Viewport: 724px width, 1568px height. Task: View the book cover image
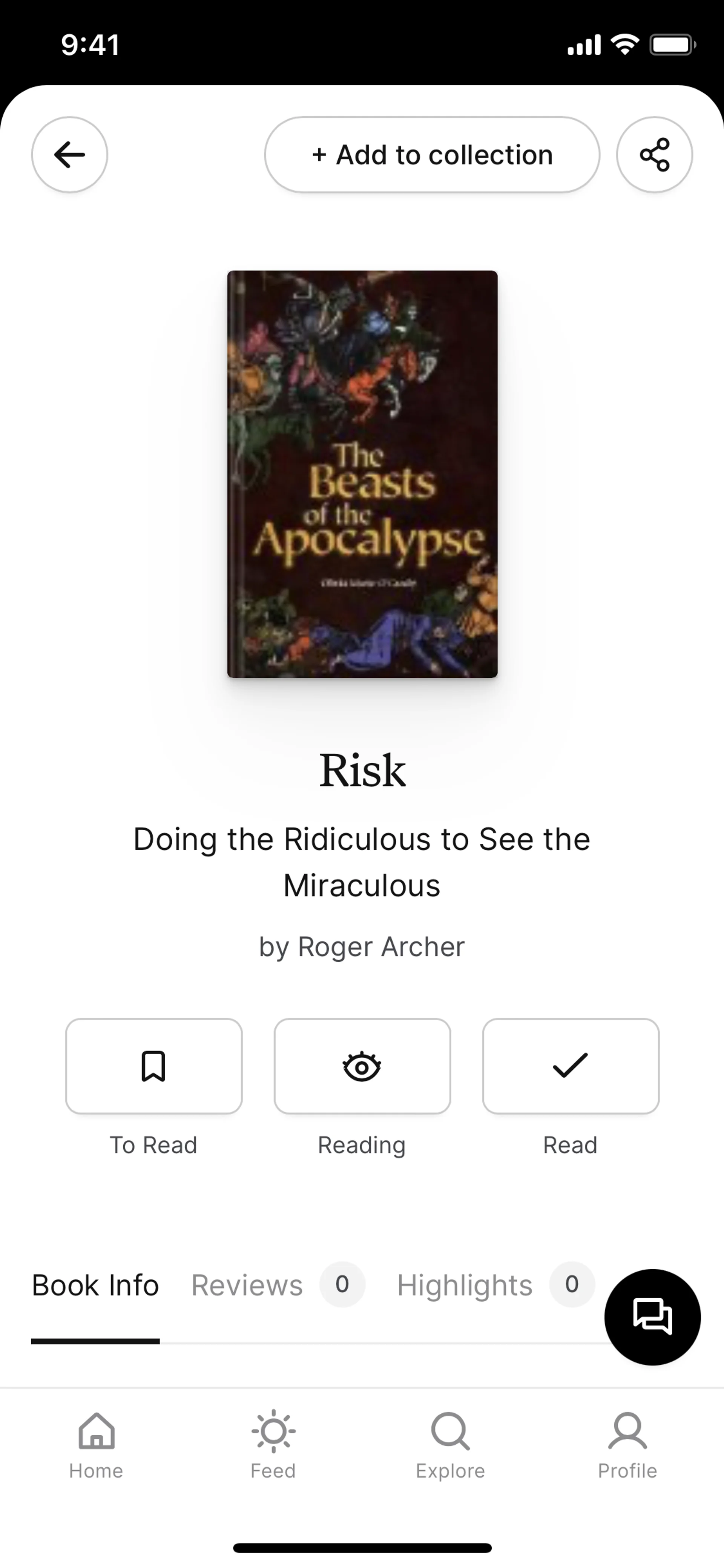(362, 473)
